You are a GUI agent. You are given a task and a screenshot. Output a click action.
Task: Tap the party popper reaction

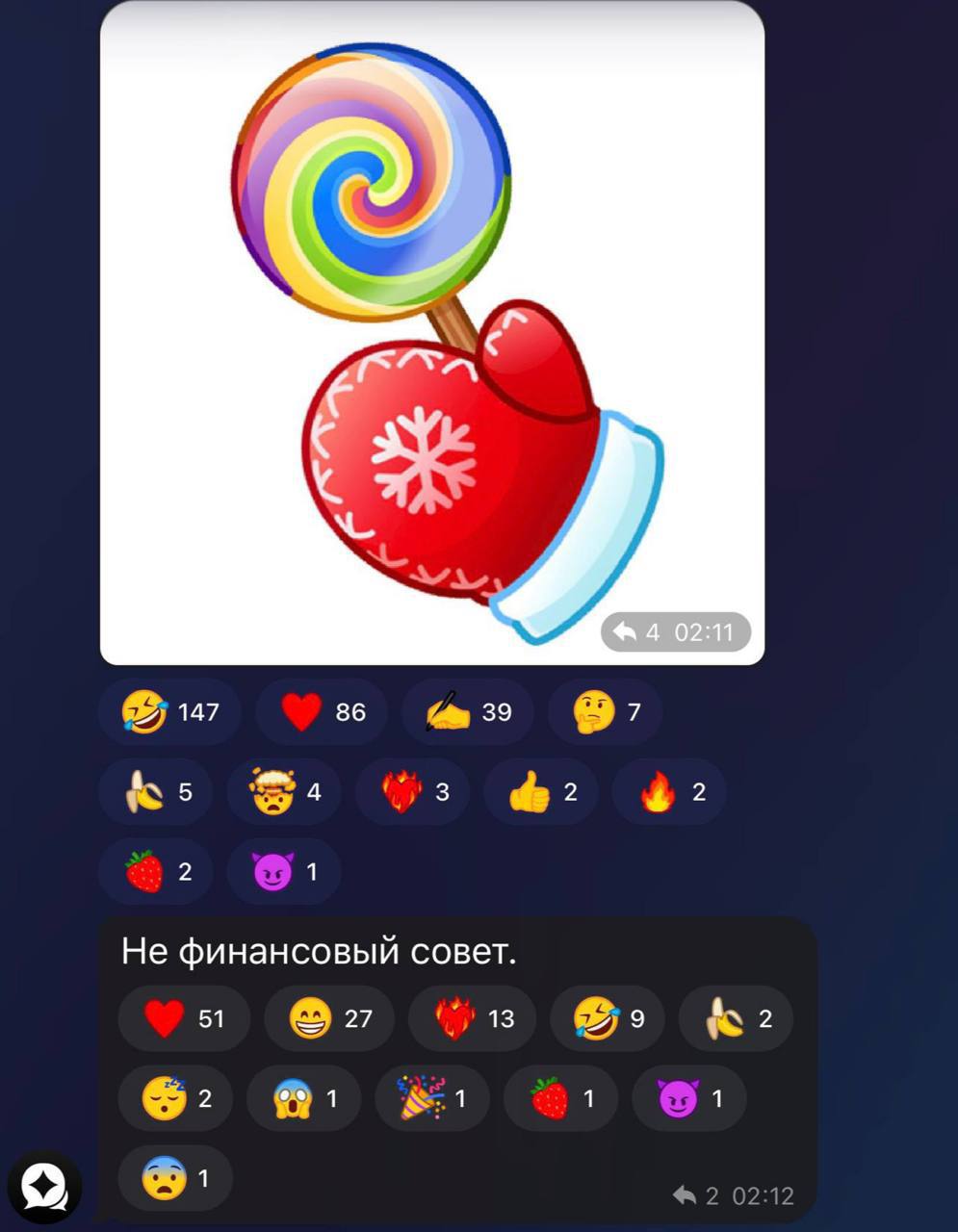pos(431,1098)
